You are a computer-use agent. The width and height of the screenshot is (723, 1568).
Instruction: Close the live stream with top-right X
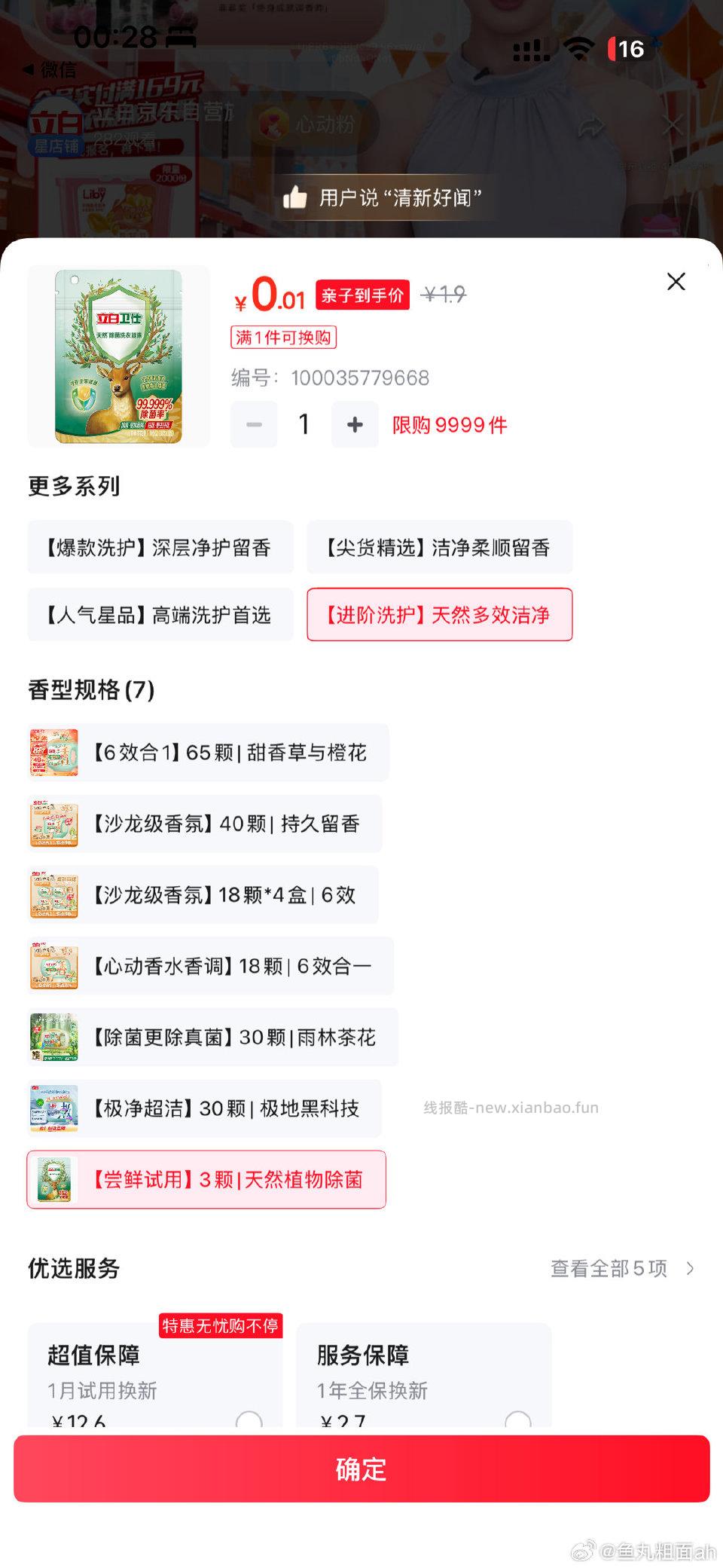click(671, 125)
